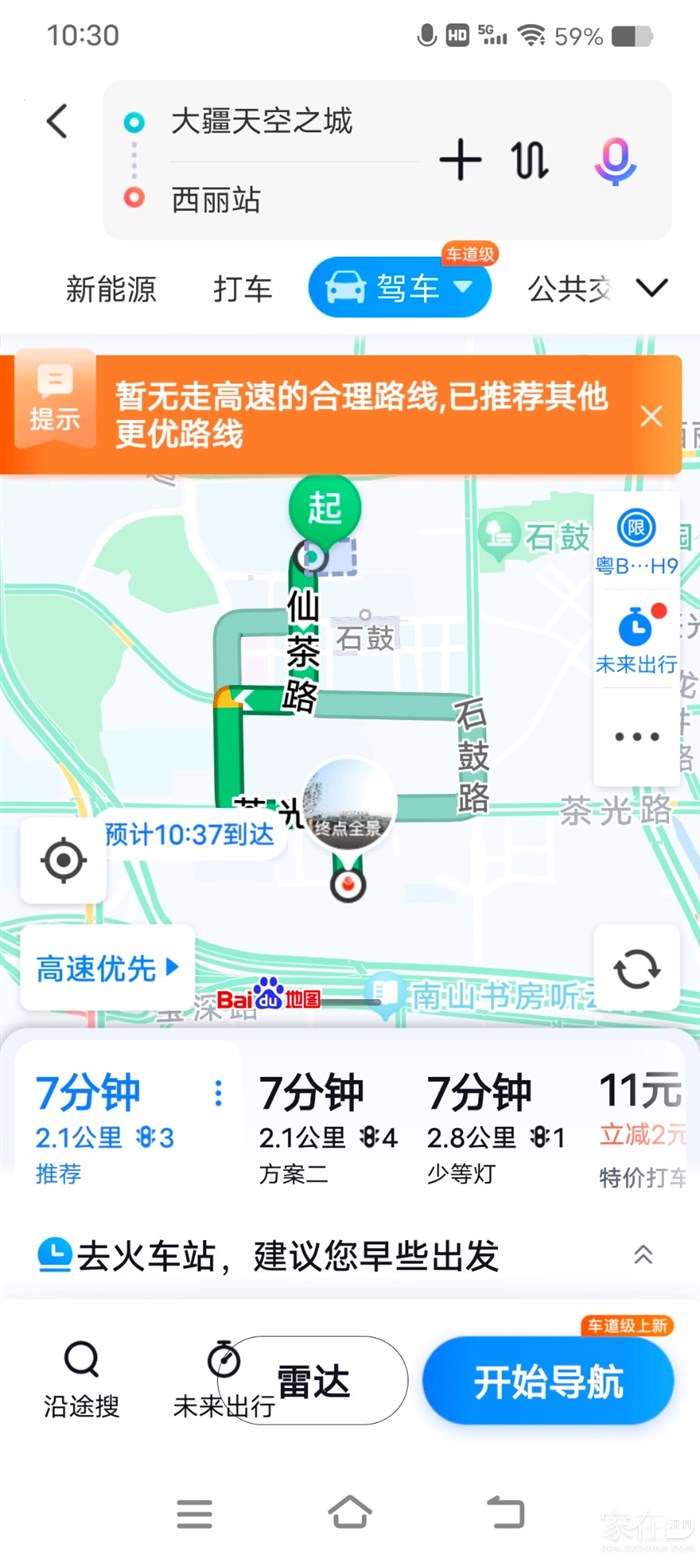700x1555 pixels.
Task: Edit the starting point 大疆天空之城
Action: (262, 122)
